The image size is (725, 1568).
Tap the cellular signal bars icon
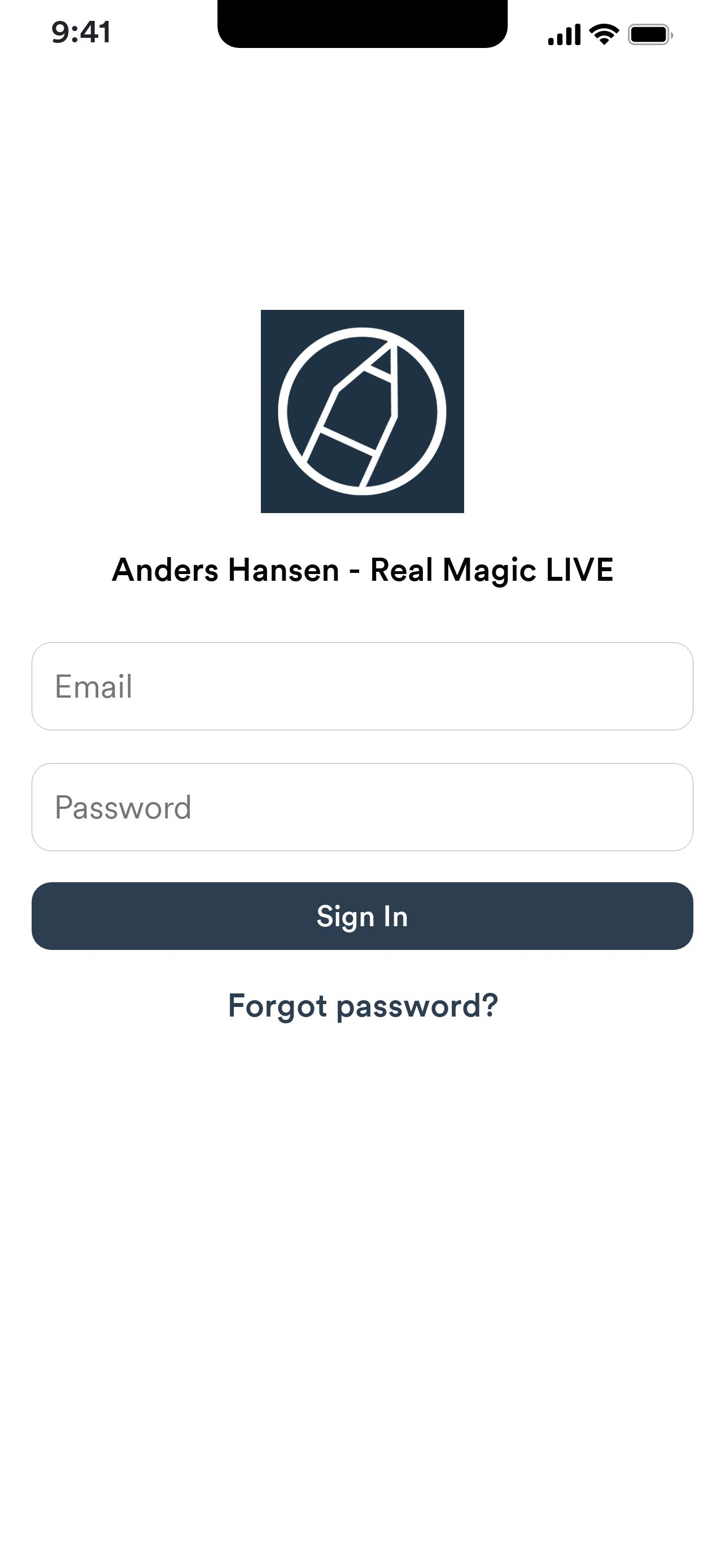point(562,34)
